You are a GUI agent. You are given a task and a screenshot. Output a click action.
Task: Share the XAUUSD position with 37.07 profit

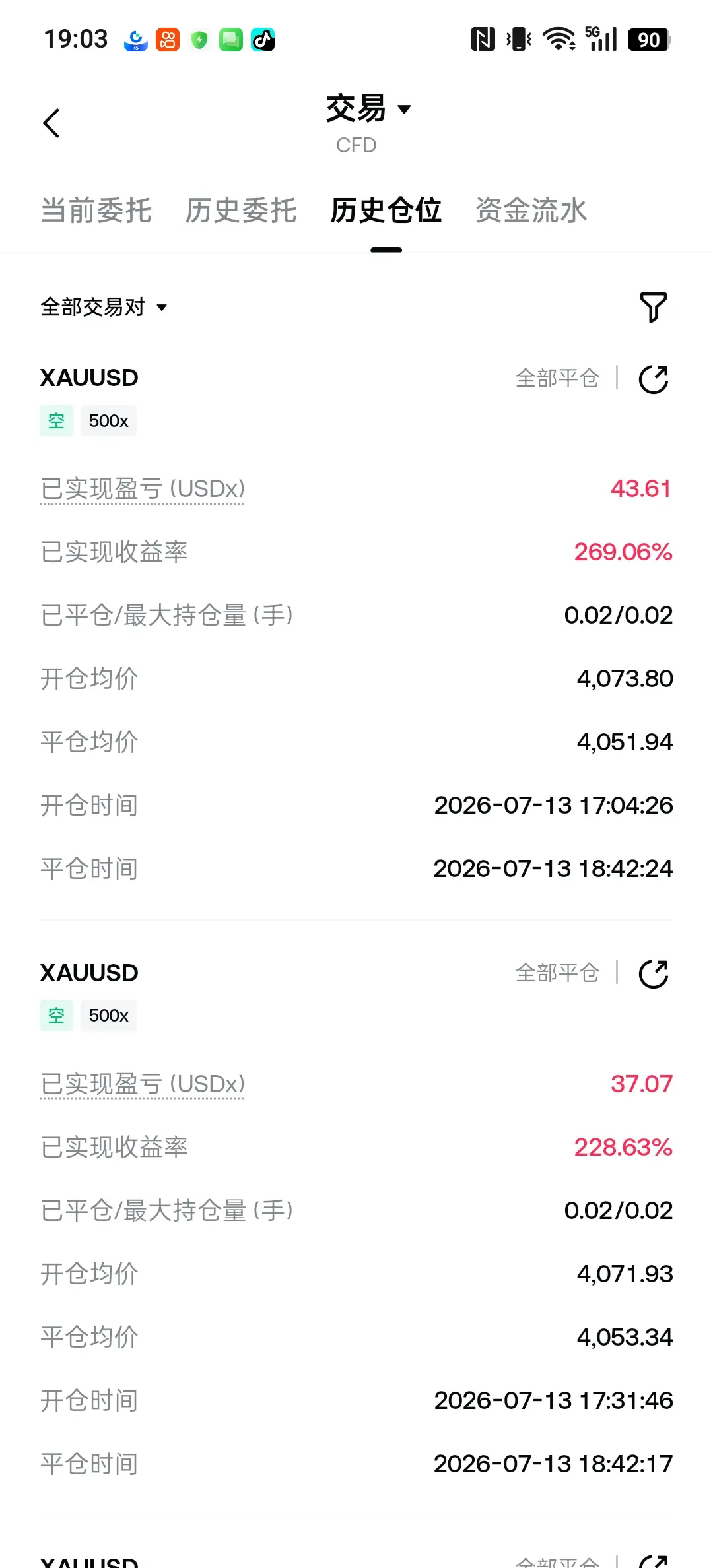pos(654,973)
